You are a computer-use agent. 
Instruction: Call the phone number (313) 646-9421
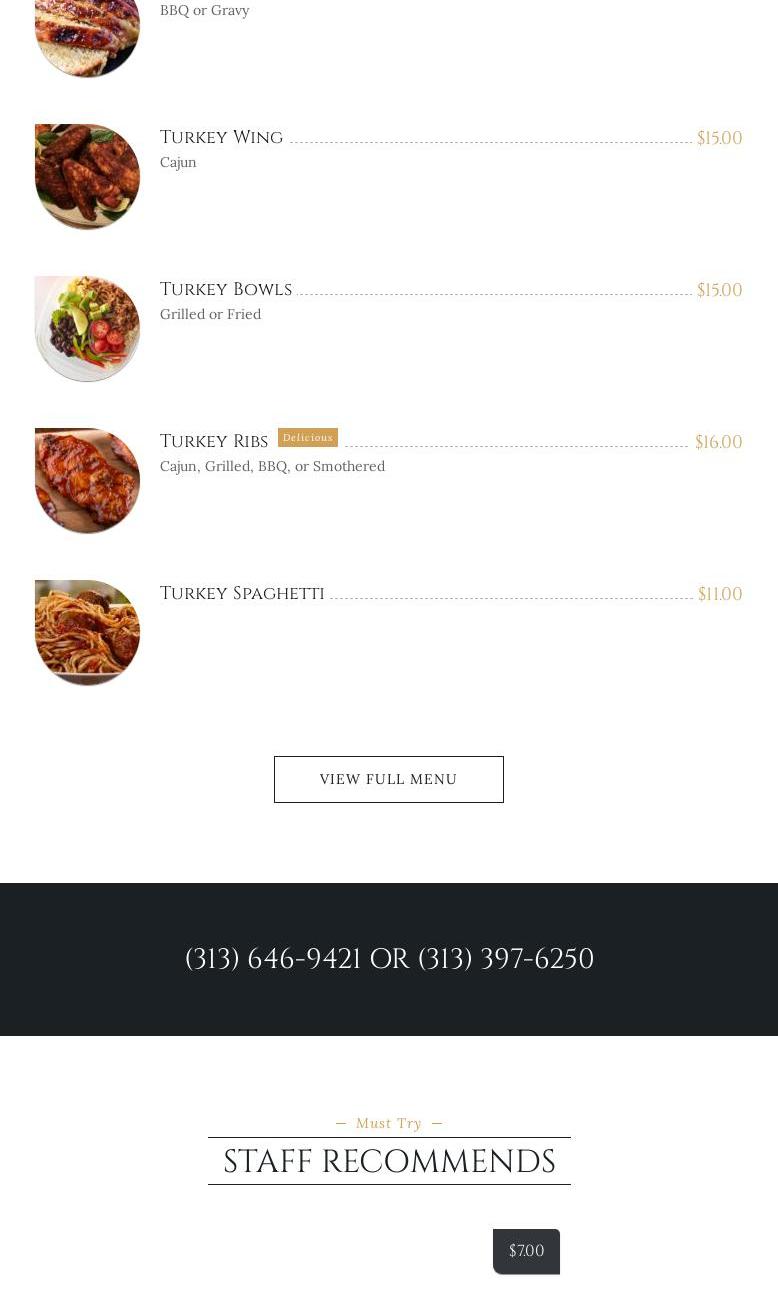273,959
